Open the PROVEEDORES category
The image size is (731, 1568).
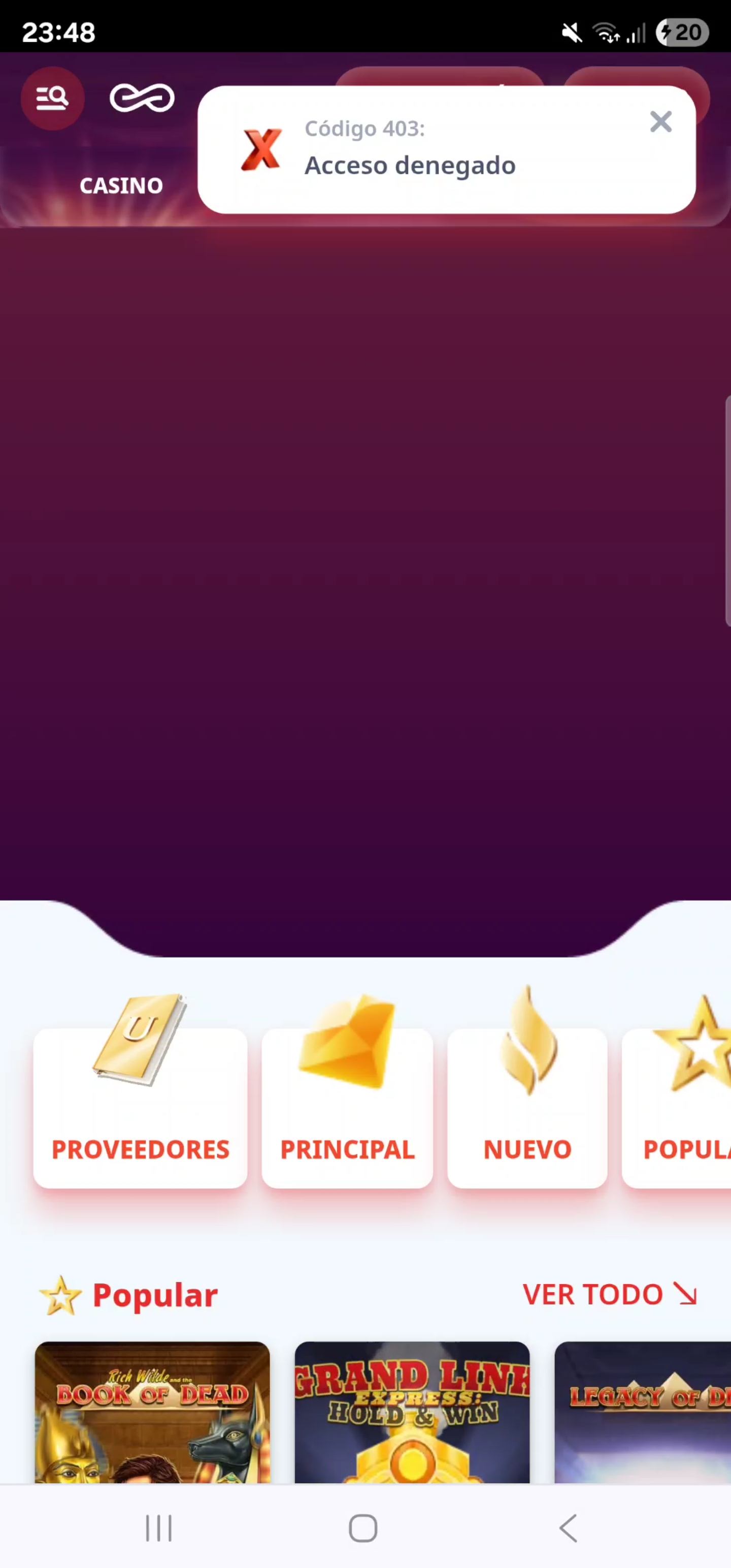tap(140, 1107)
